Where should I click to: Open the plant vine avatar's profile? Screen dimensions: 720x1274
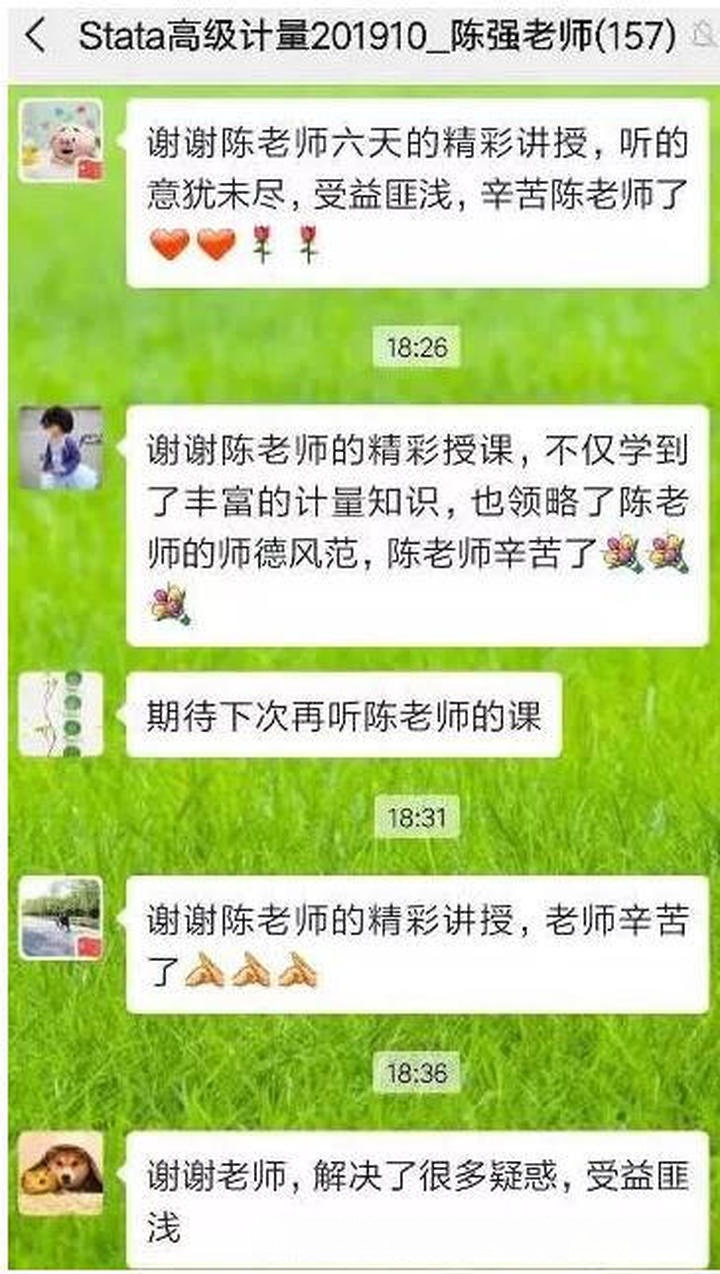point(61,714)
